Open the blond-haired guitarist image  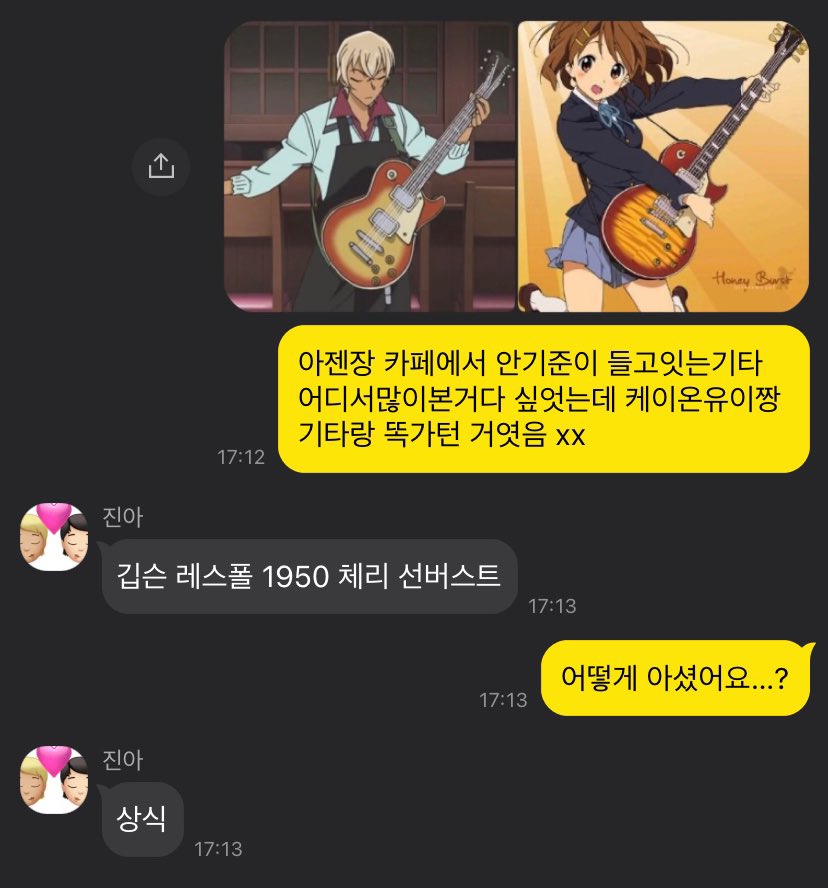(370, 166)
